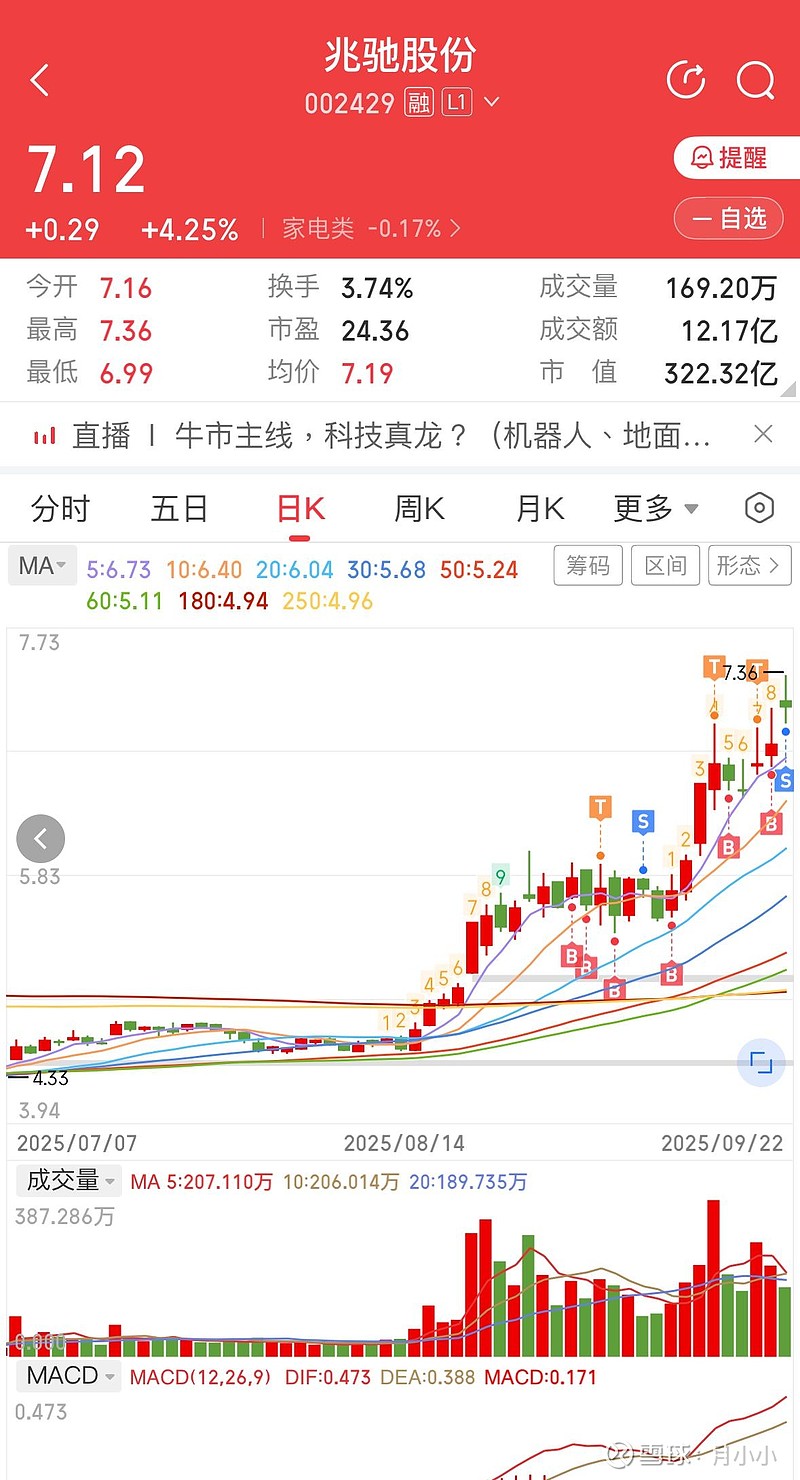Expand the 更多 chart period dropdown
The height and width of the screenshot is (1480, 800).
tap(655, 509)
